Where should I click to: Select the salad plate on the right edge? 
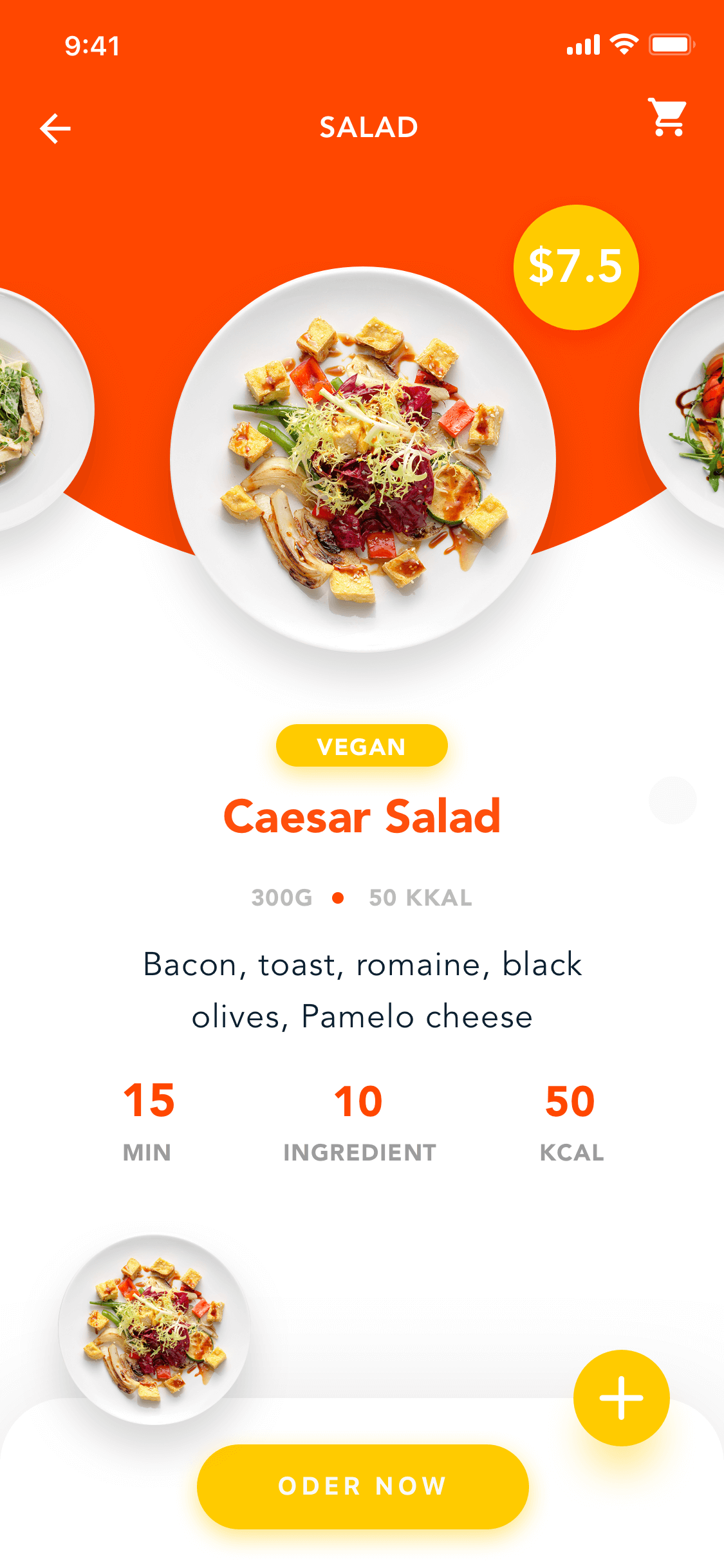point(683,409)
